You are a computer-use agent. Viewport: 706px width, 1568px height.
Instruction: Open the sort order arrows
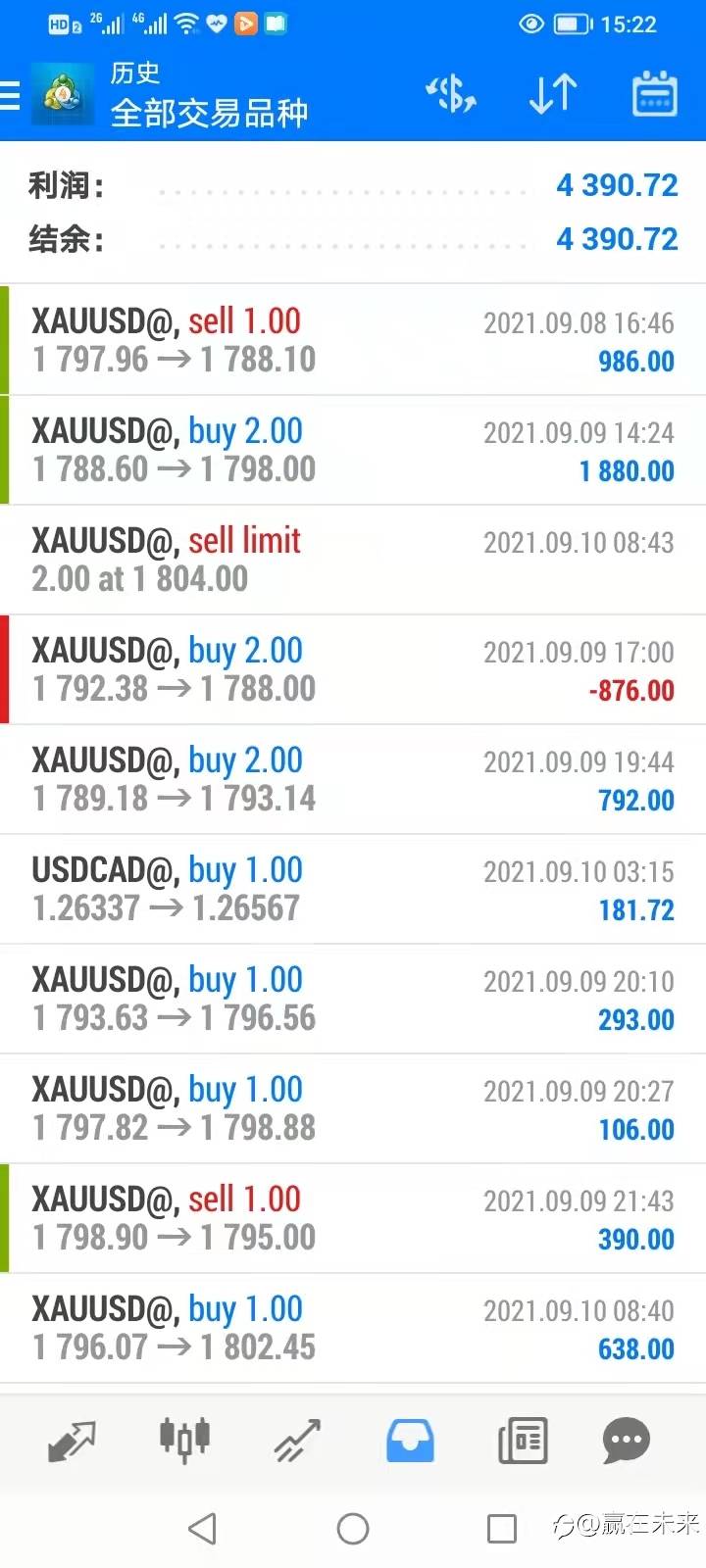[553, 94]
